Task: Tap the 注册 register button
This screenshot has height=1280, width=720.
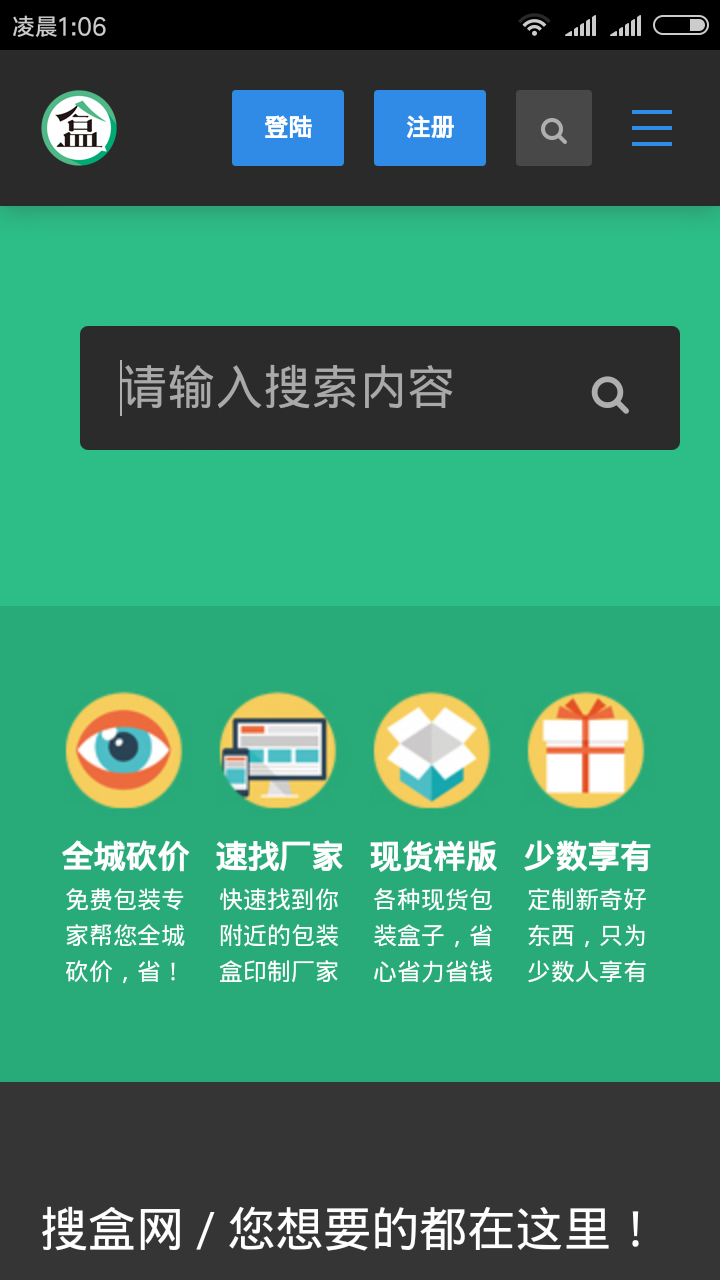Action: coord(429,128)
